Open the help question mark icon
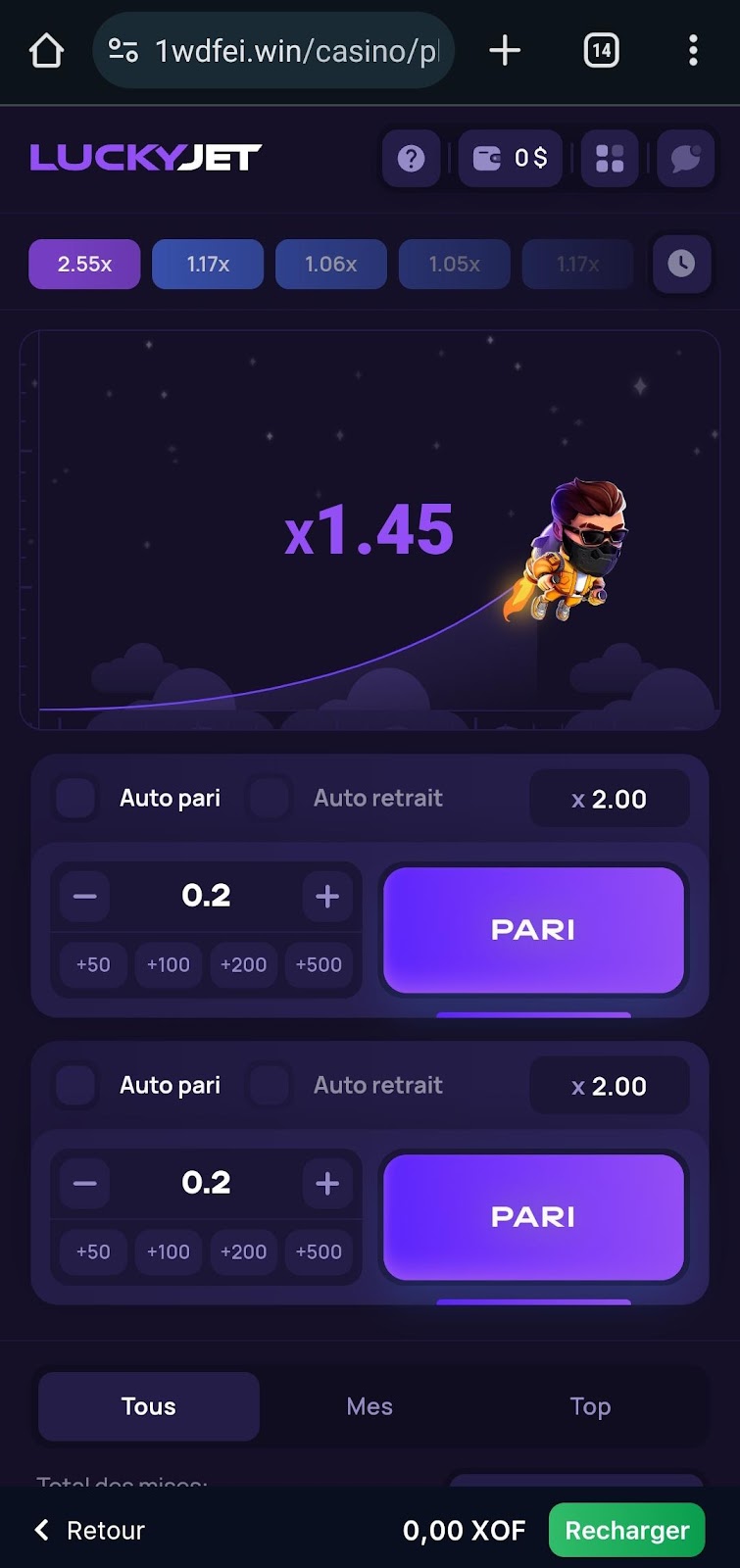Viewport: 740px width, 1568px height. point(412,158)
